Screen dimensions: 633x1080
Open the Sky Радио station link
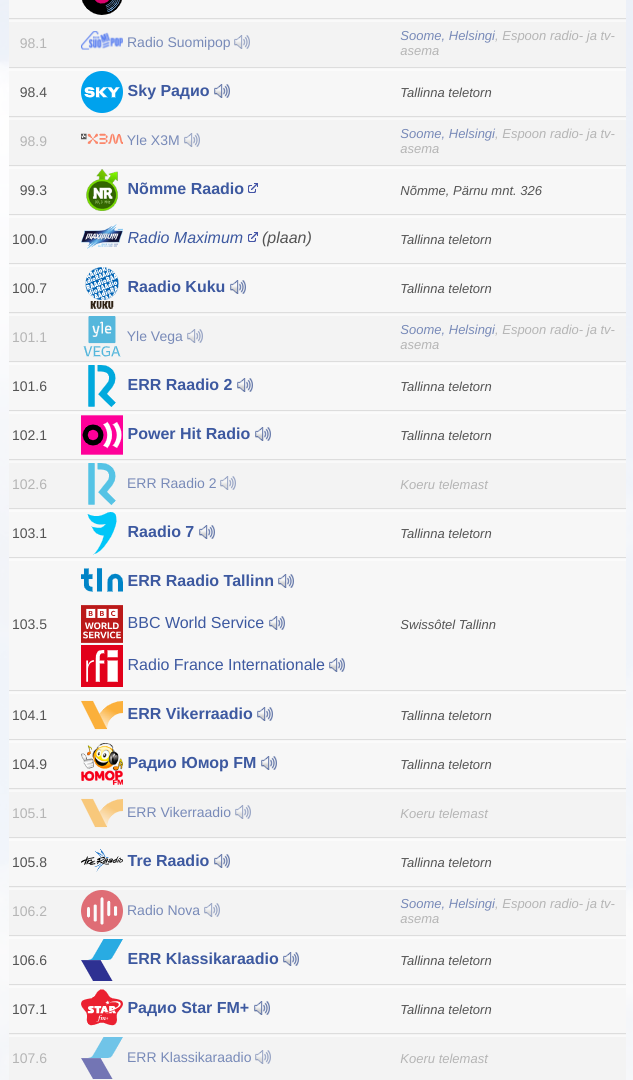pos(168,91)
